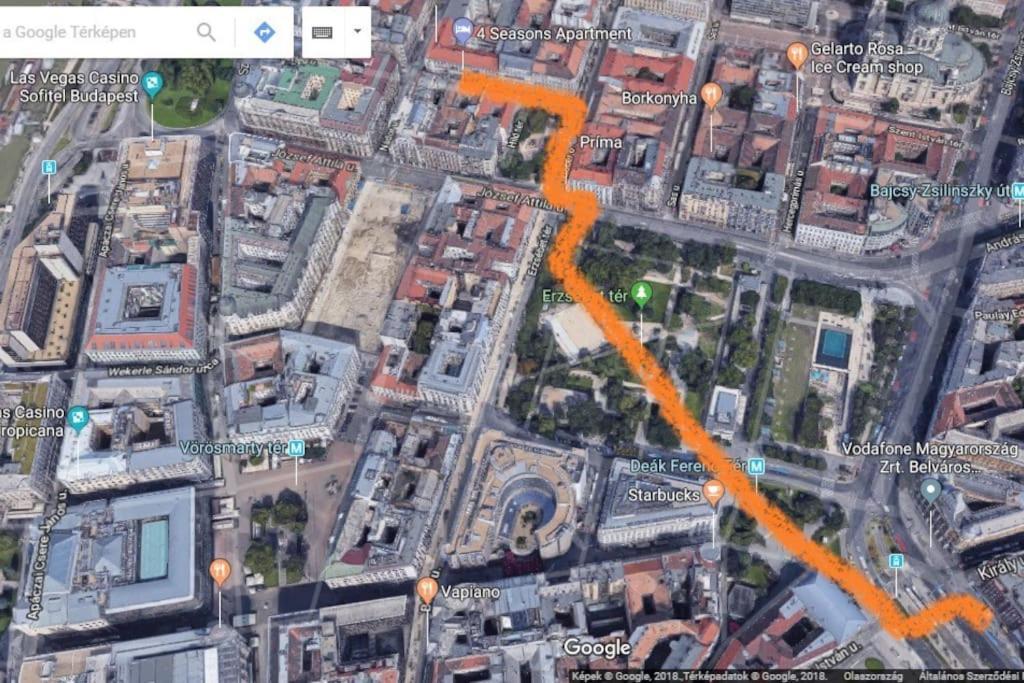The image size is (1024, 683).
Task: Open the Gelarto Rosa ice cream shop pin
Action: [x=797, y=55]
